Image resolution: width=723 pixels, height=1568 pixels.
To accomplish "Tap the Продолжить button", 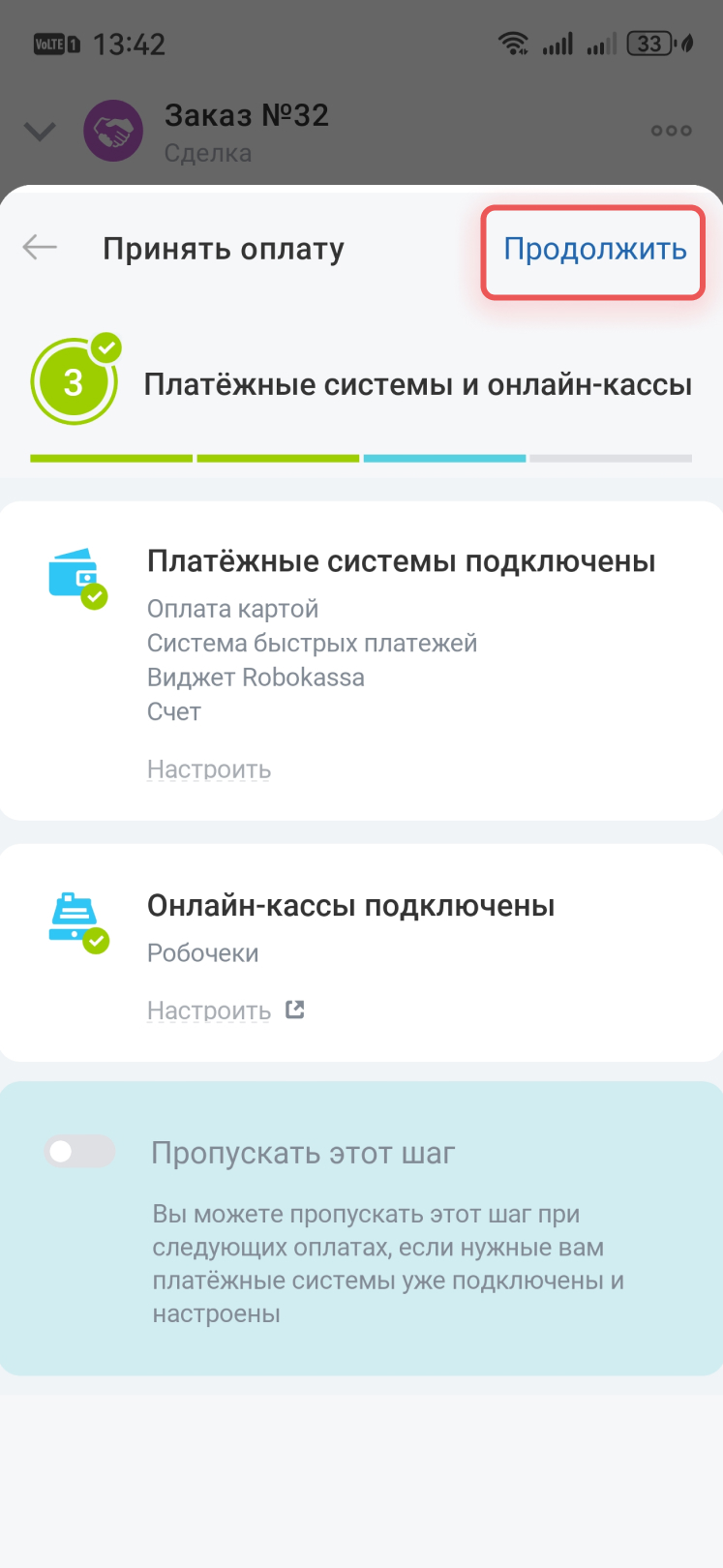I will point(594,250).
